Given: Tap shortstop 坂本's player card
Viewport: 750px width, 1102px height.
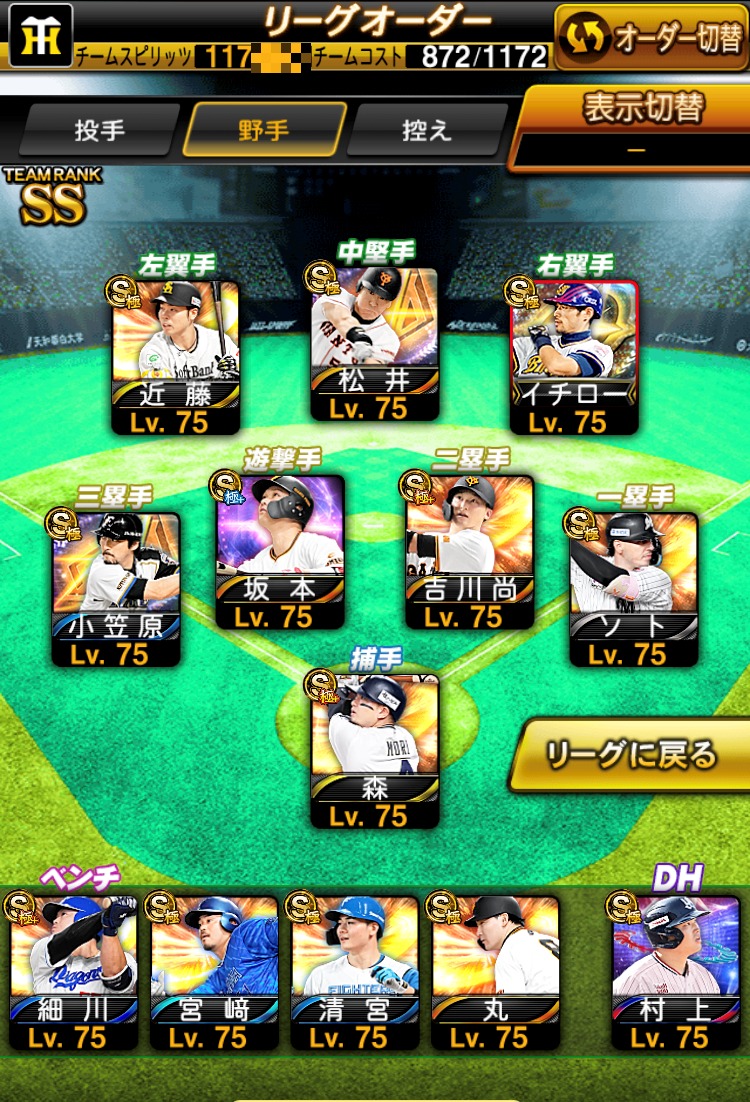Looking at the screenshot, I should pos(280,550).
